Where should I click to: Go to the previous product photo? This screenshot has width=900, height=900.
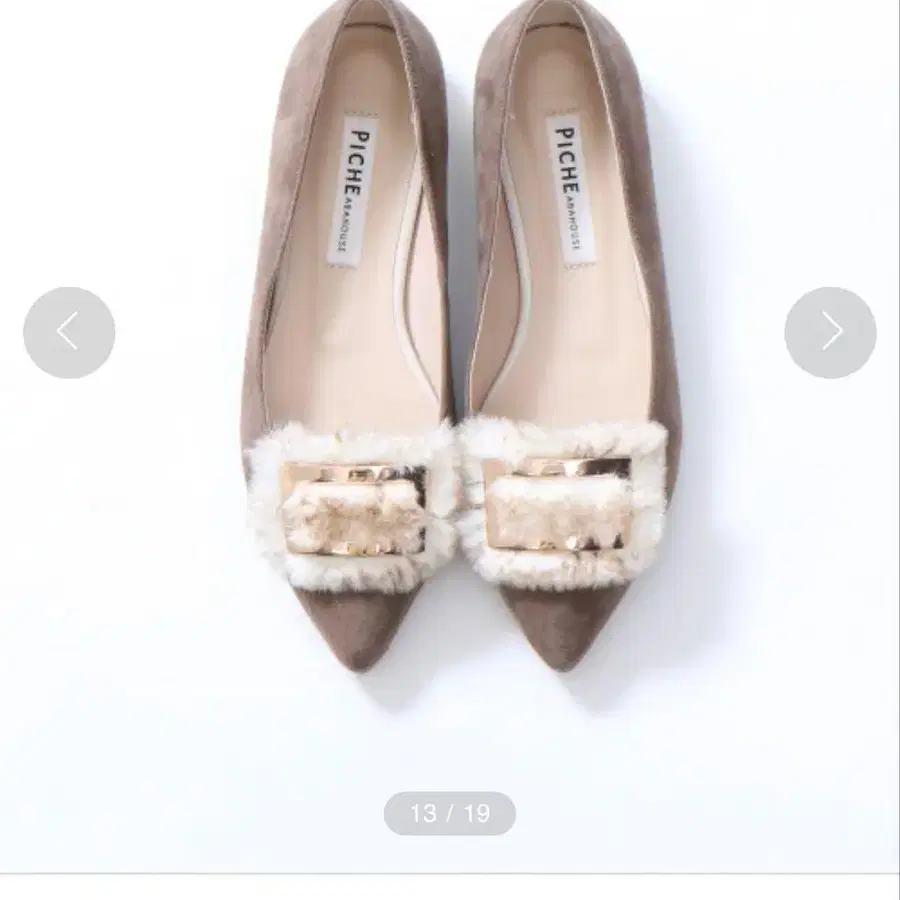coord(69,333)
